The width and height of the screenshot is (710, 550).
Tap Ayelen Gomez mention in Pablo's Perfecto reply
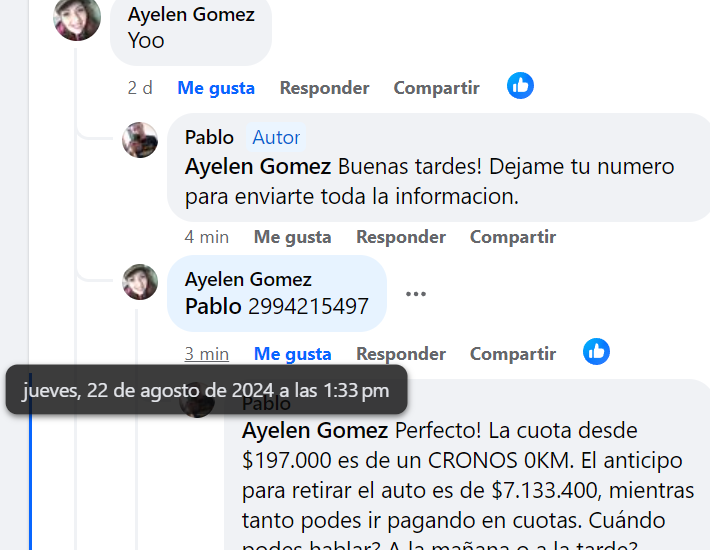315,431
